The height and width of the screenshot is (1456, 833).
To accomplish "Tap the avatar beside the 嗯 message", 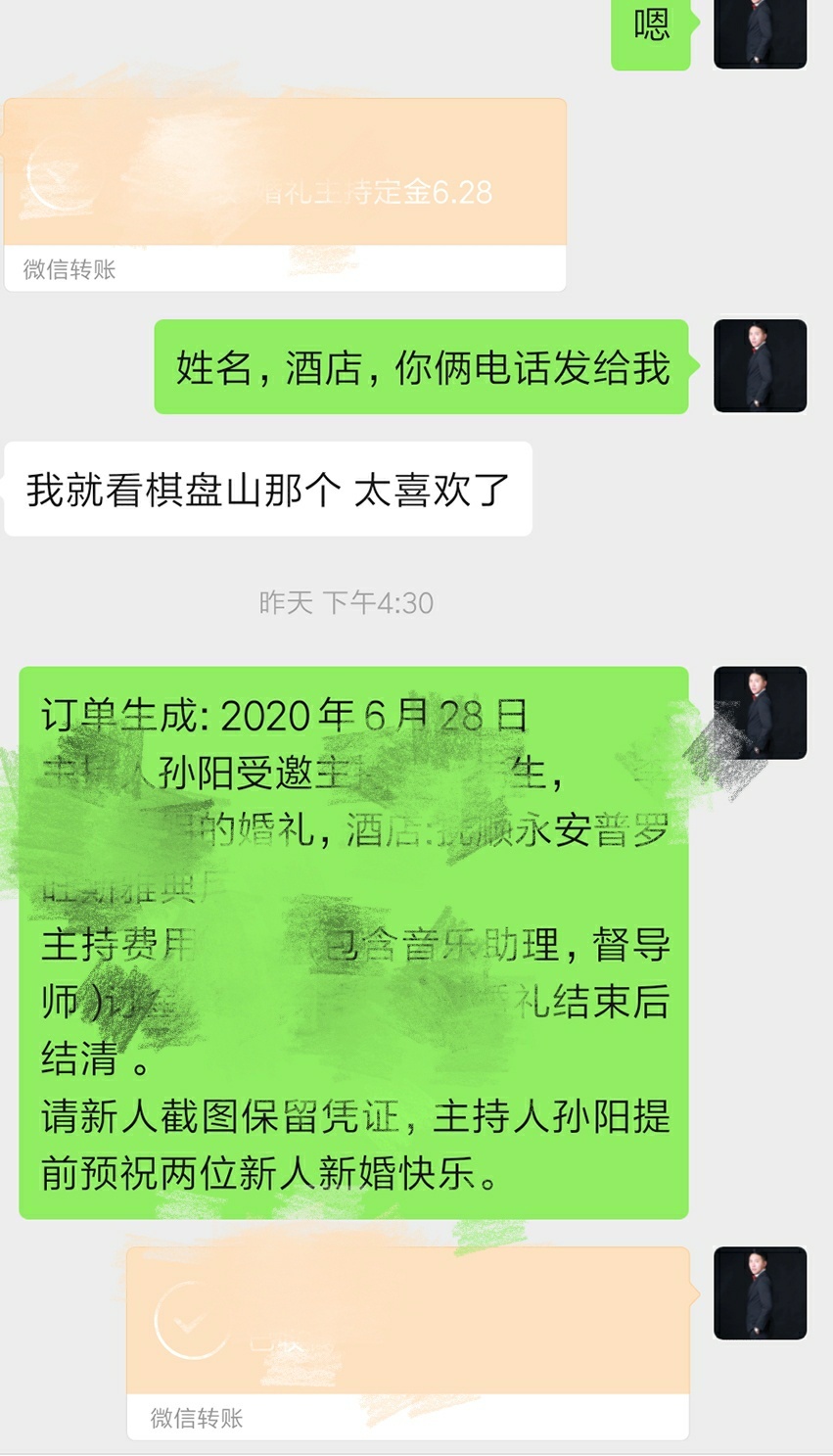I will click(760, 33).
